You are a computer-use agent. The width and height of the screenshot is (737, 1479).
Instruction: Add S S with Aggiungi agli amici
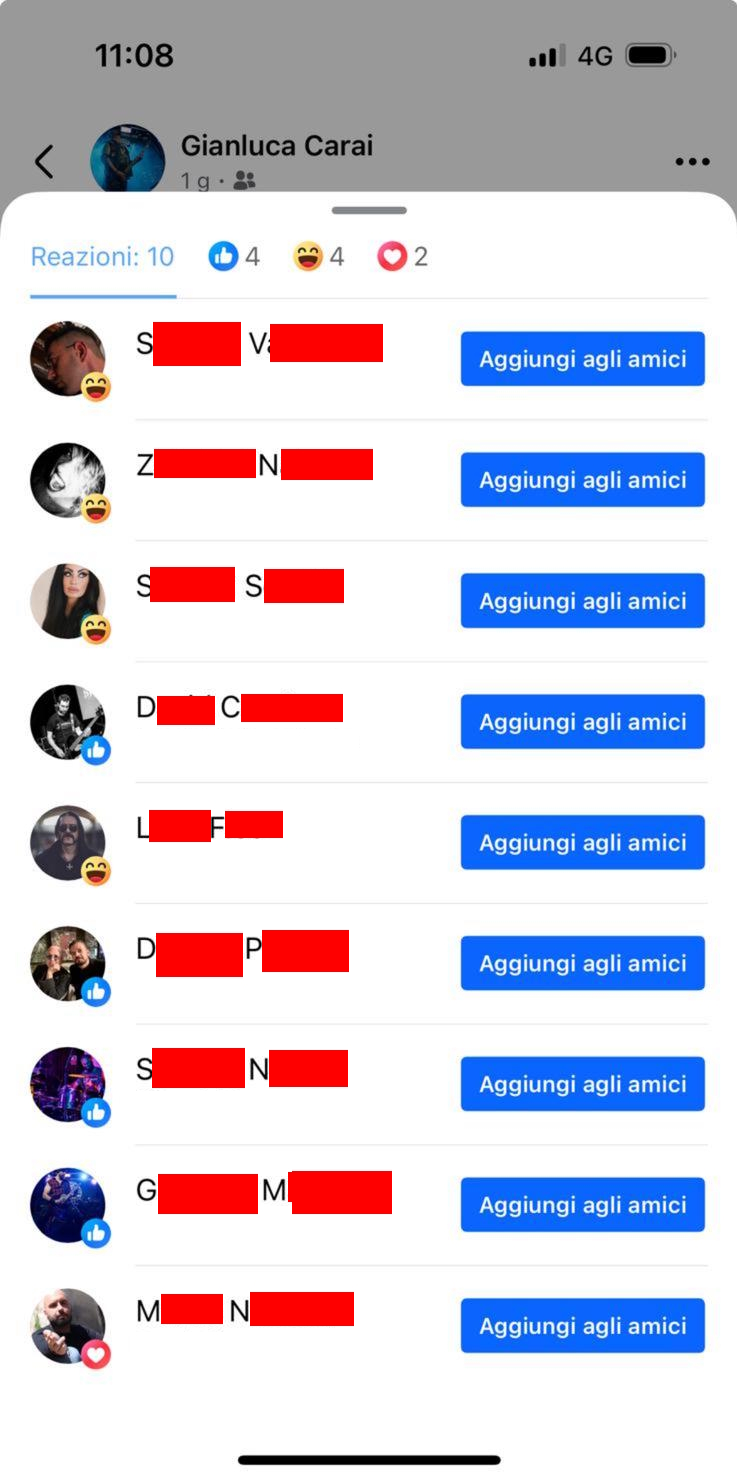point(582,601)
